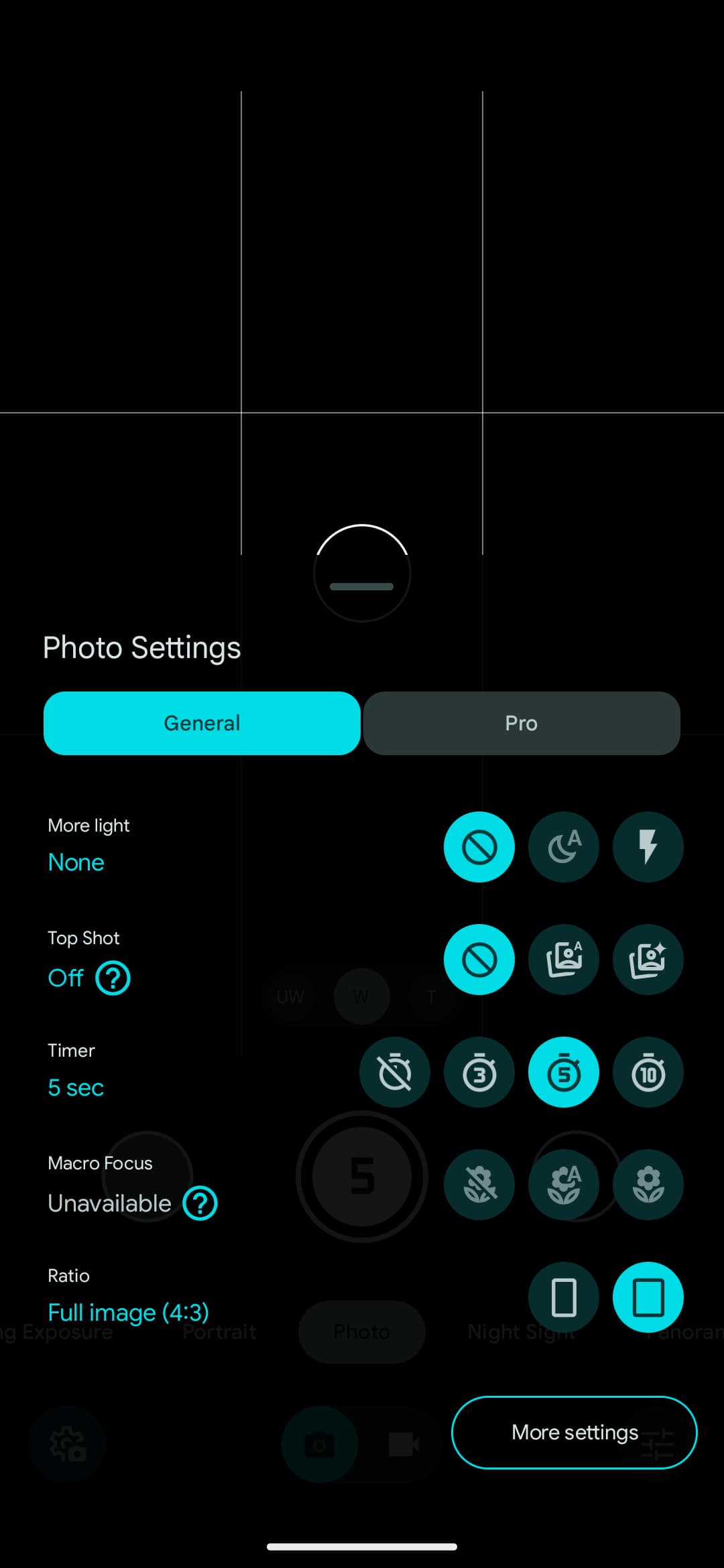Select the General settings tab
724x1568 pixels.
pyautogui.click(x=202, y=723)
